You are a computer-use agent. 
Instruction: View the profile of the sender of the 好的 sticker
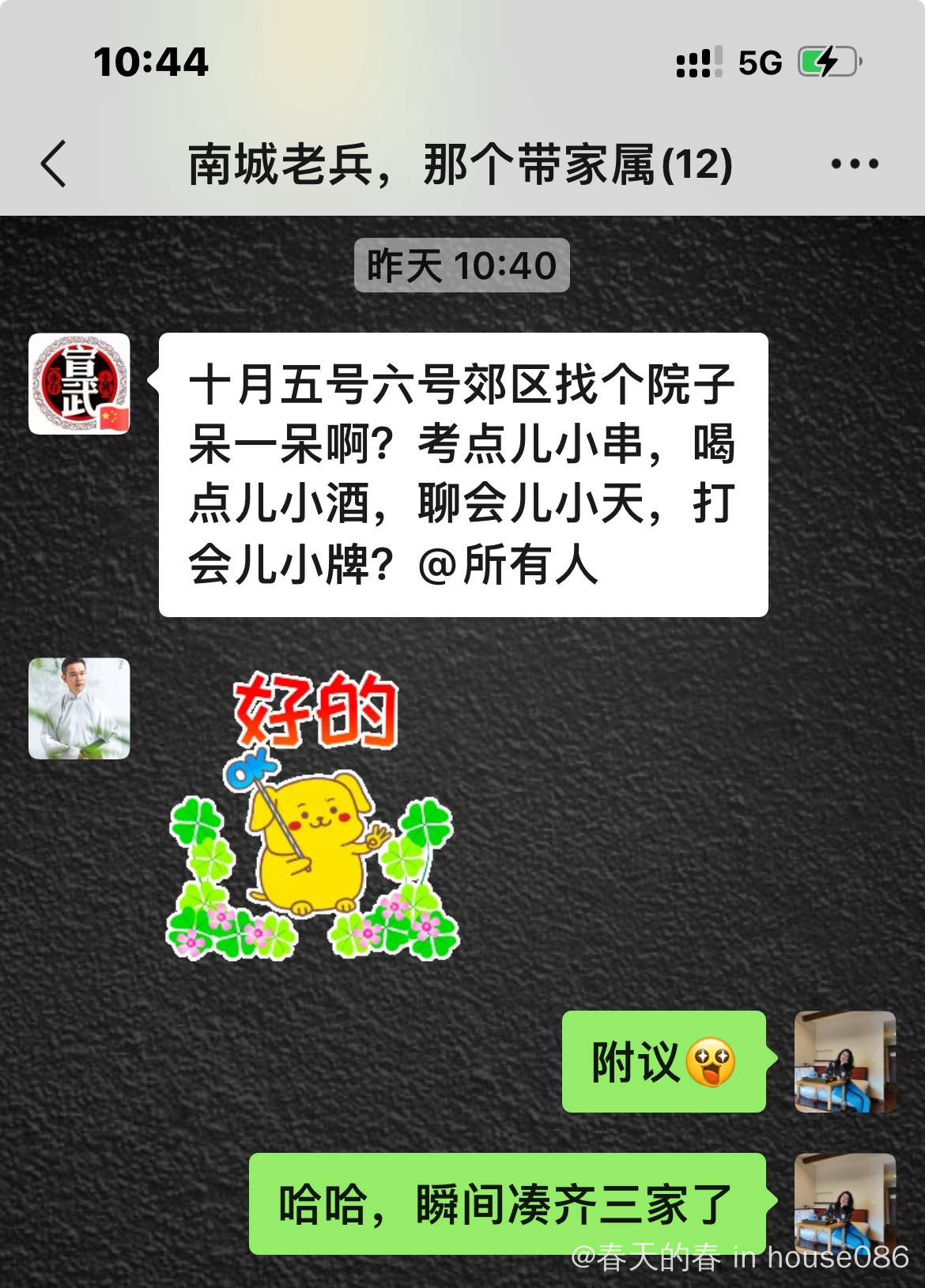tap(79, 709)
